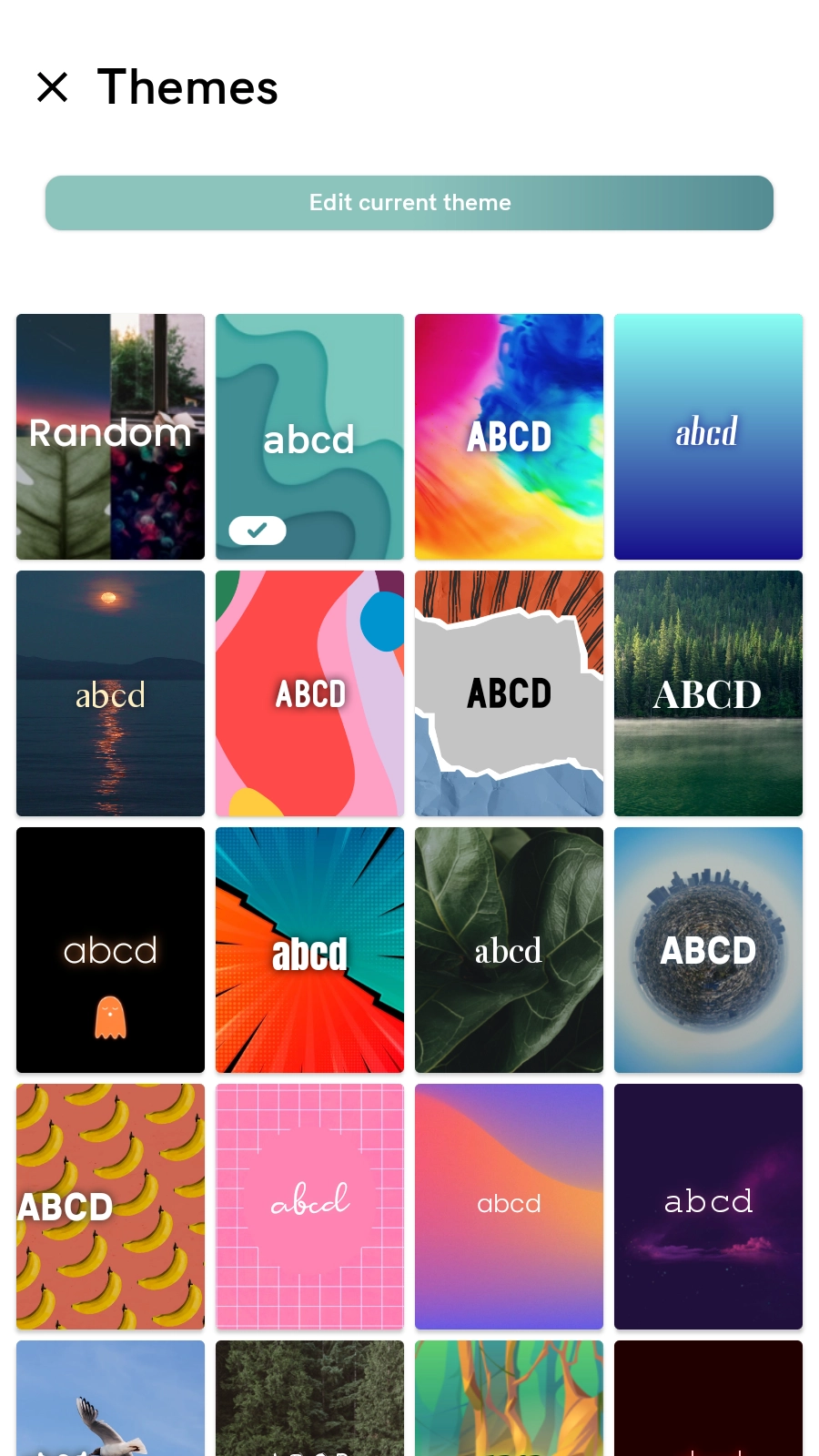This screenshot has height=1456, width=819.
Task: Pick the black theme with ghost
Action: click(x=110, y=950)
